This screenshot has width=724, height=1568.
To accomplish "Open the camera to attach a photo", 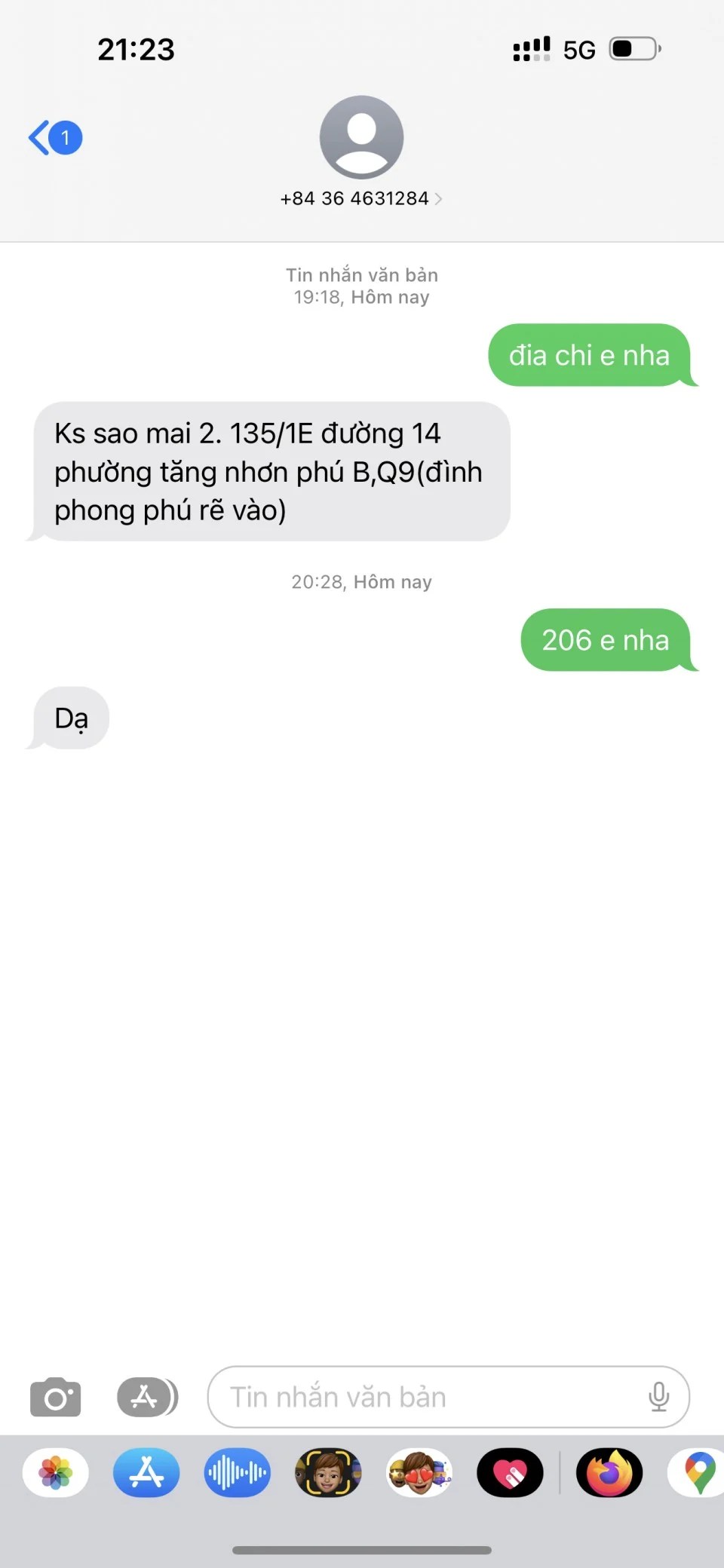I will pyautogui.click(x=55, y=1397).
